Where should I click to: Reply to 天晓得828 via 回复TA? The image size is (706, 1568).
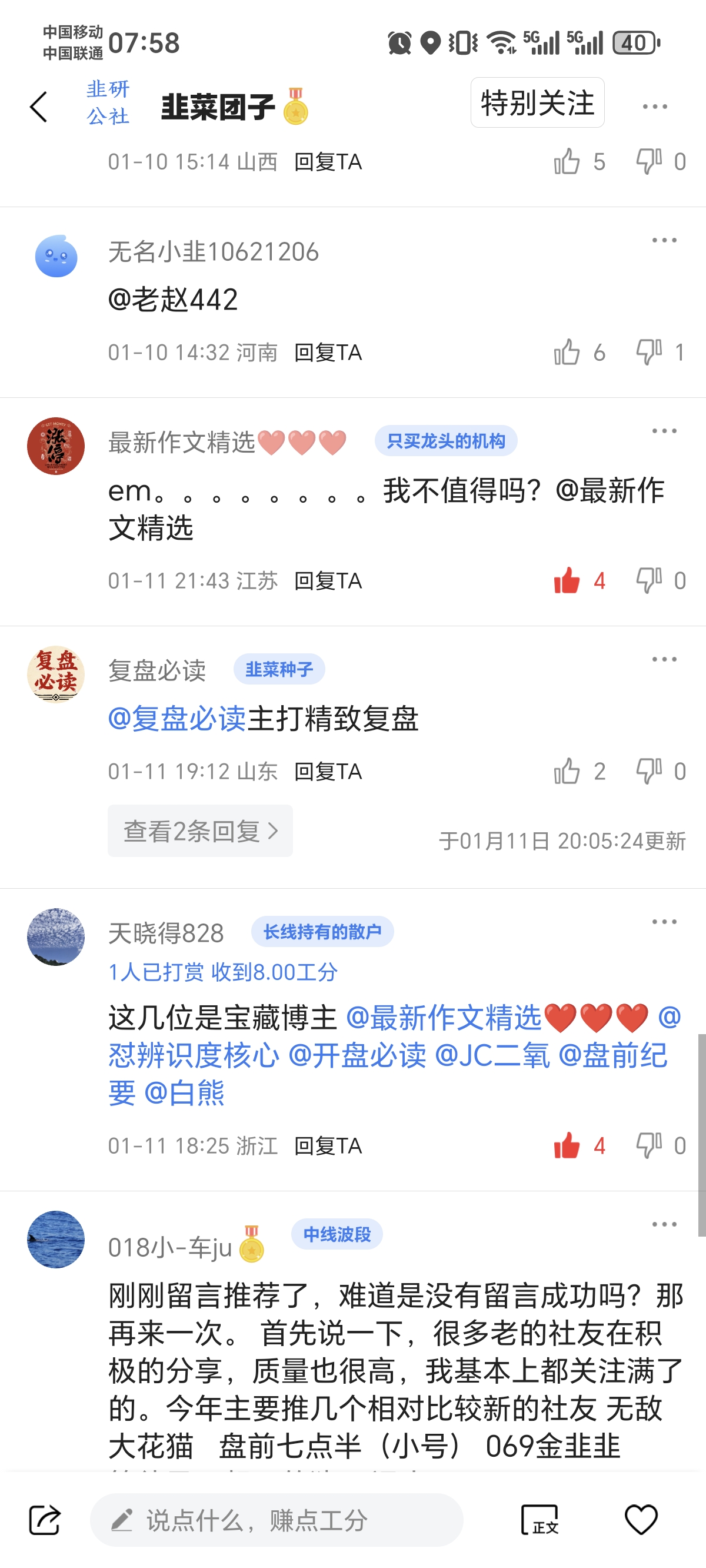(x=328, y=1145)
